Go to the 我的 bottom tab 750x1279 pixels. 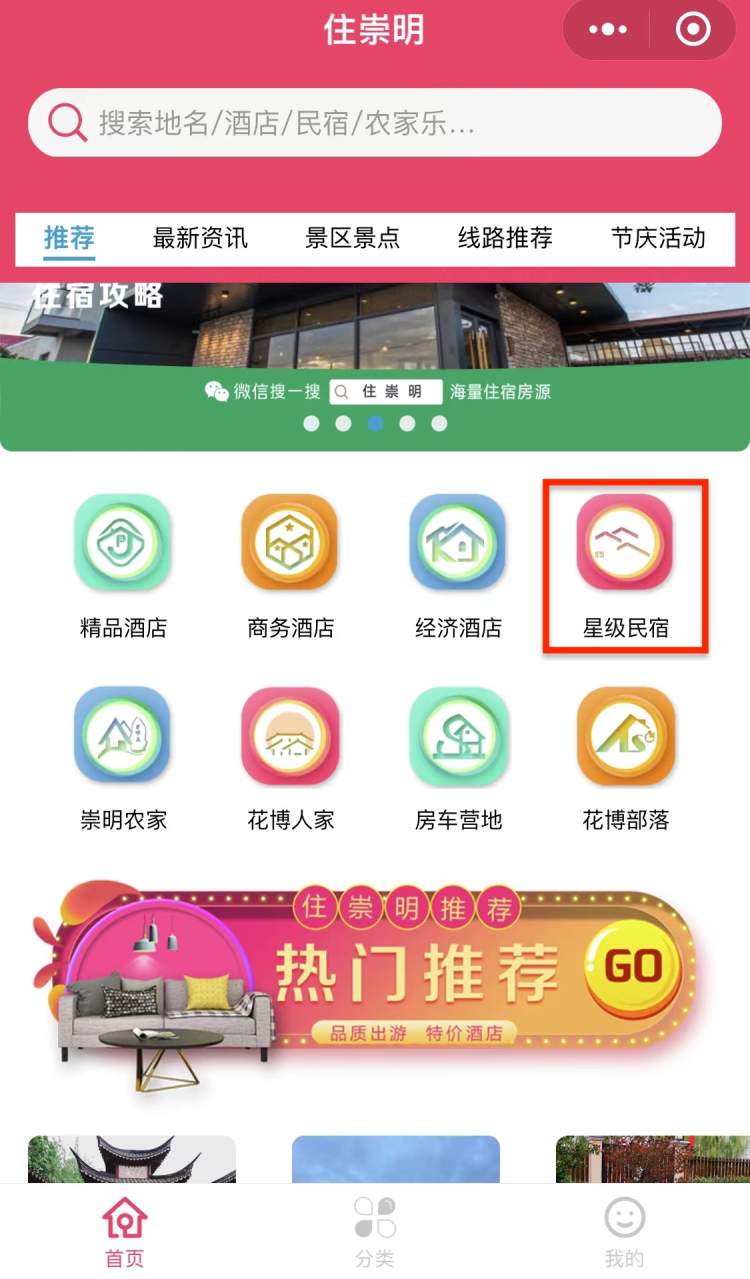[x=624, y=1231]
